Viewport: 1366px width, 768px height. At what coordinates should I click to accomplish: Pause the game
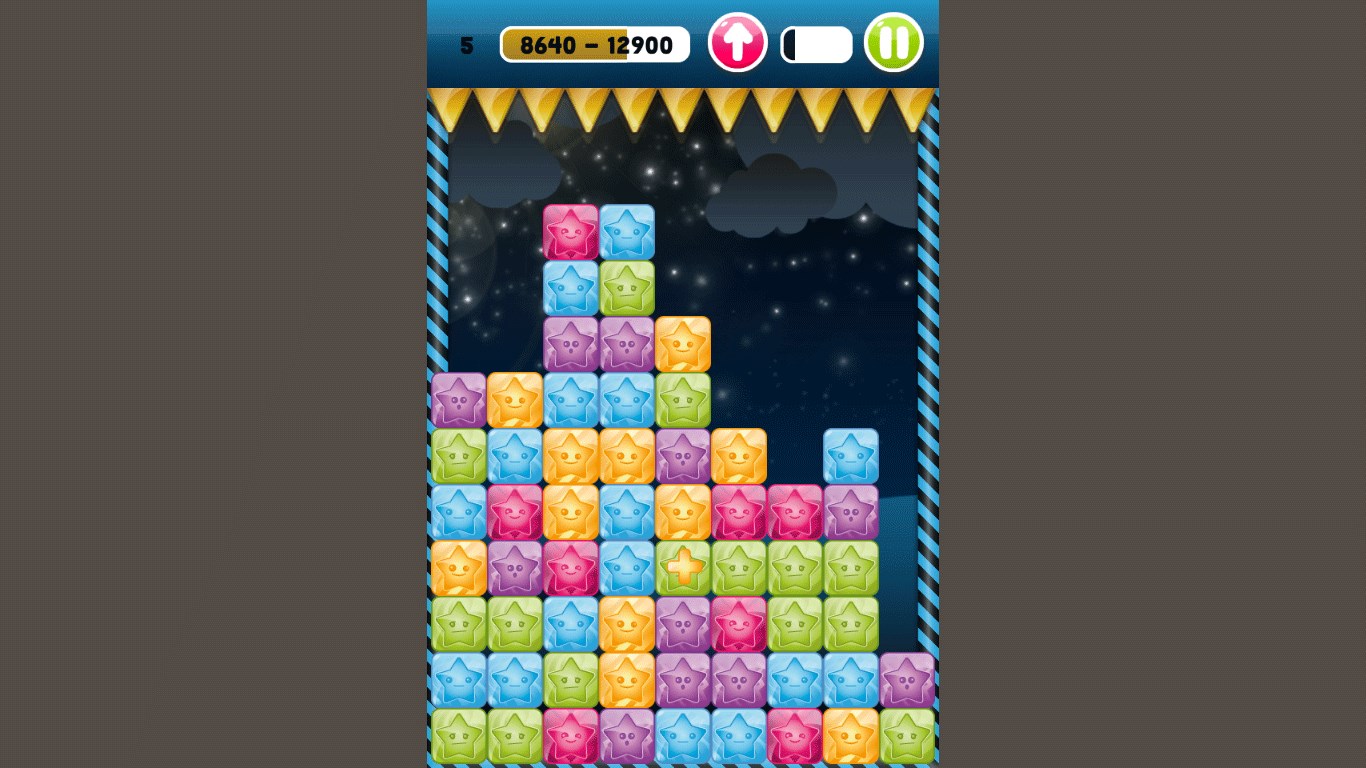click(x=893, y=43)
